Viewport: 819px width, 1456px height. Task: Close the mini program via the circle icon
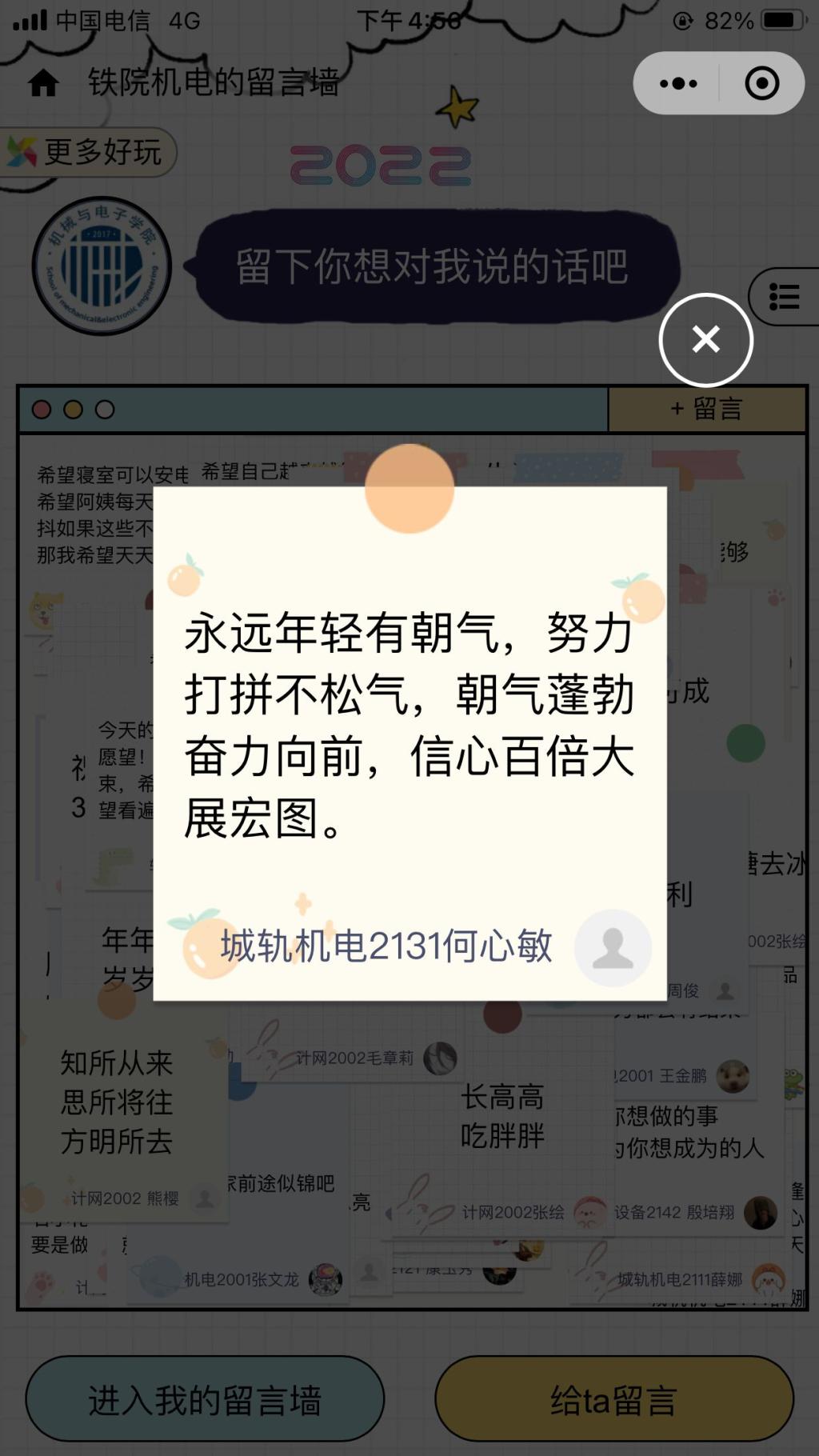click(x=761, y=83)
